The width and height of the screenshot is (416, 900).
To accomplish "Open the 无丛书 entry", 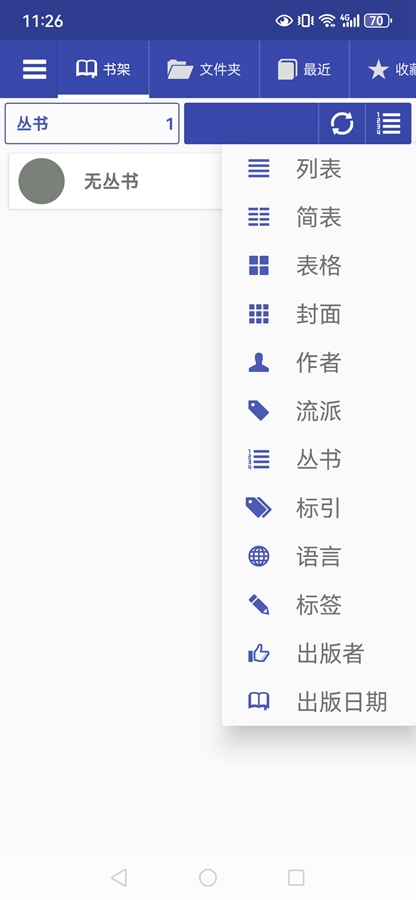I will coord(115,181).
